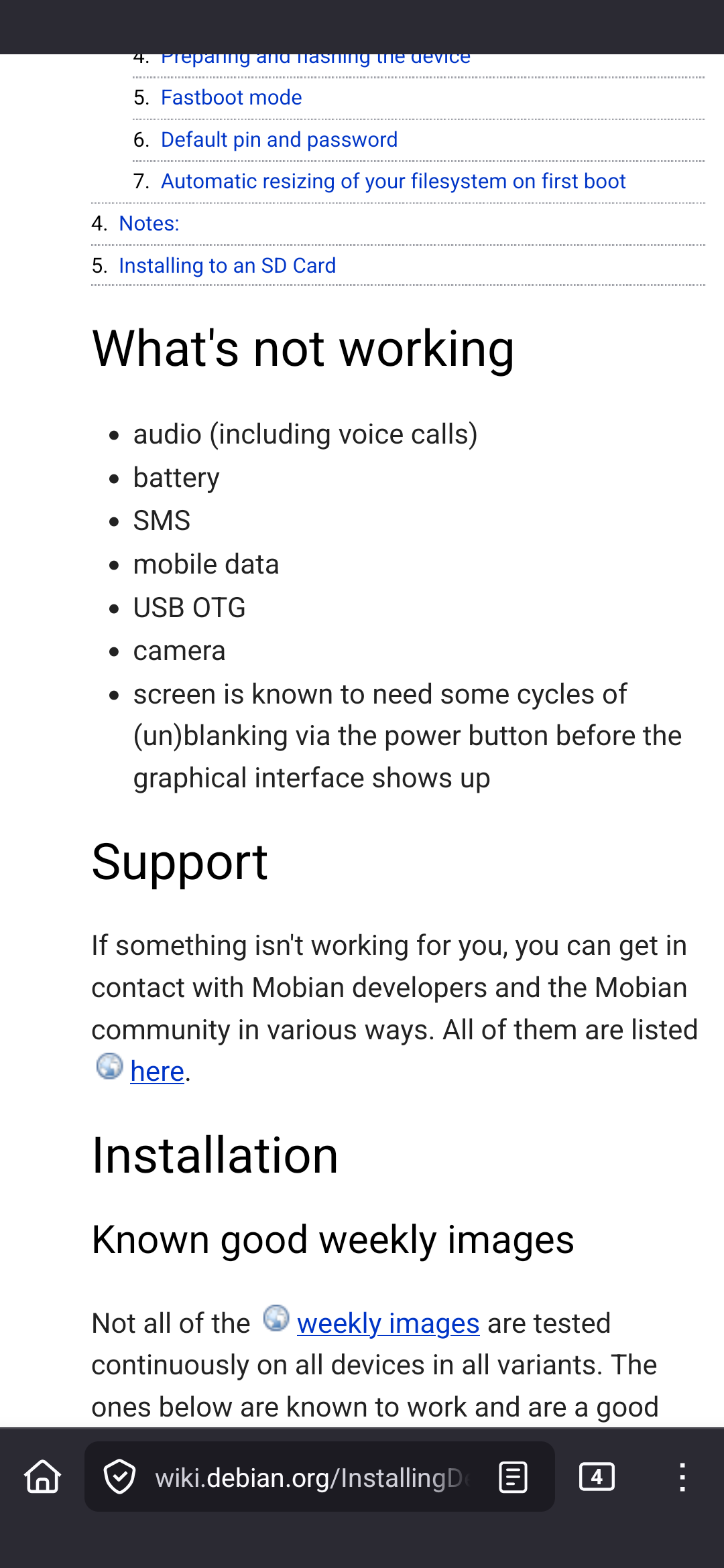Jump to Default pin and password section
Screen dimensions: 724x1568
[279, 140]
